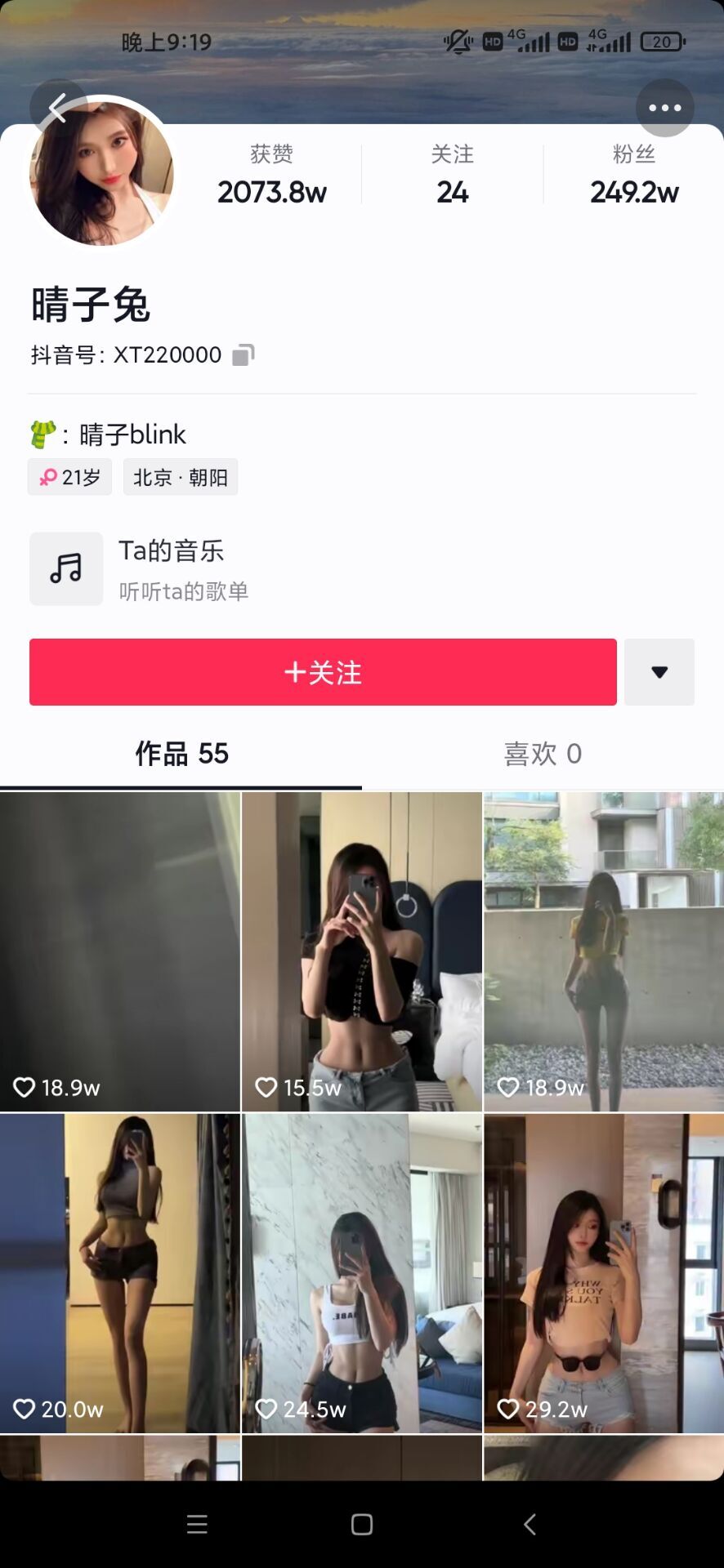
Task: Open the 粉丝 249.2w followers list
Action: (634, 175)
